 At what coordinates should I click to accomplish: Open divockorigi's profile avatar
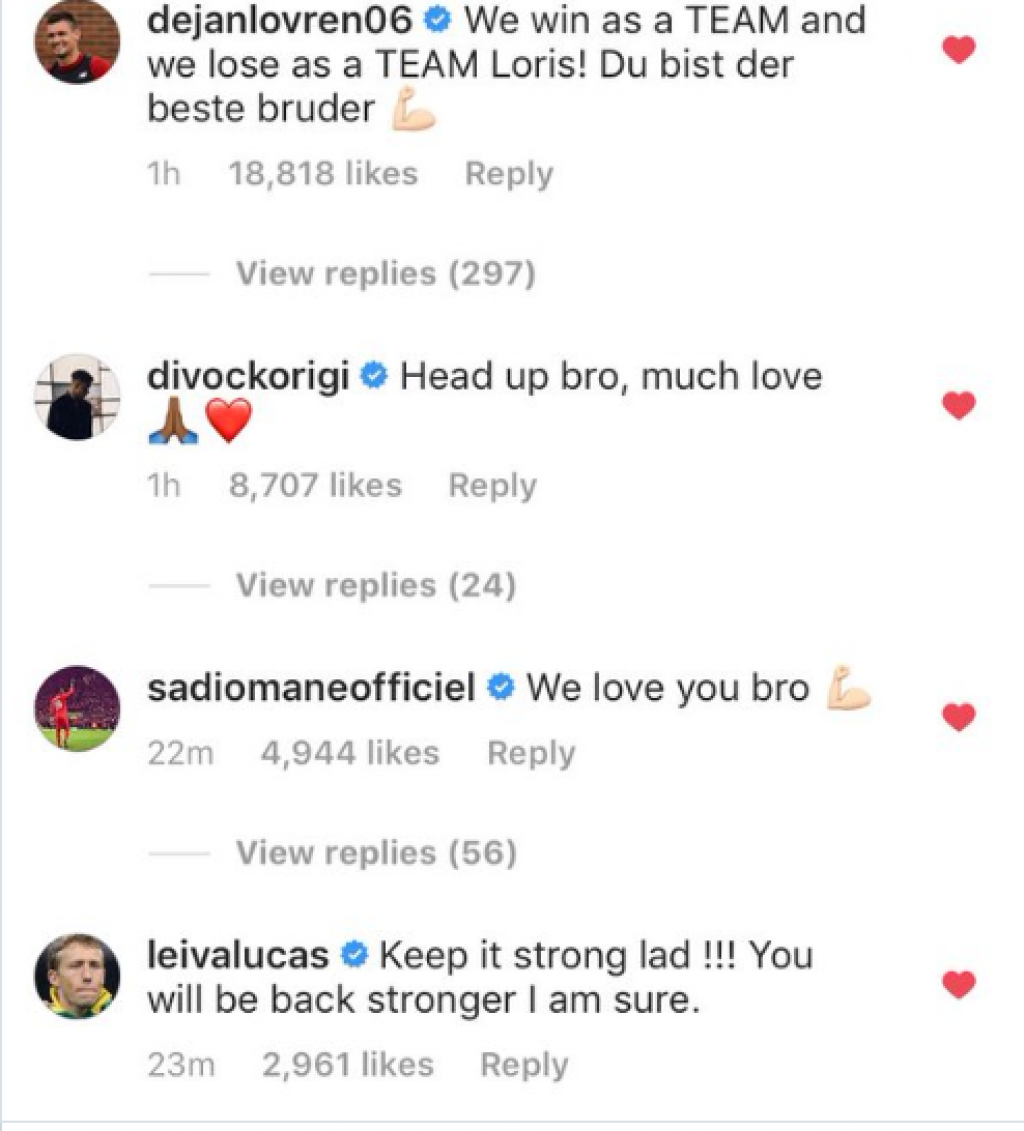tap(77, 396)
